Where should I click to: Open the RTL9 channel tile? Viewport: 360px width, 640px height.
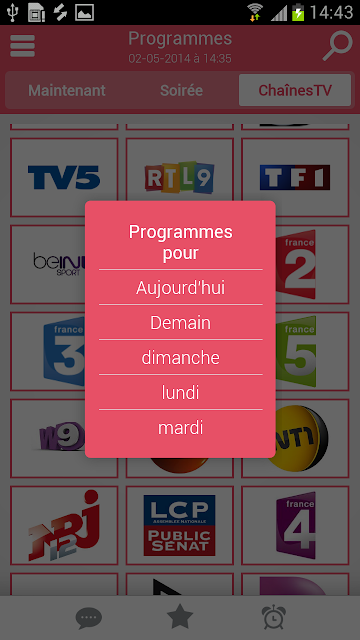pos(180,178)
